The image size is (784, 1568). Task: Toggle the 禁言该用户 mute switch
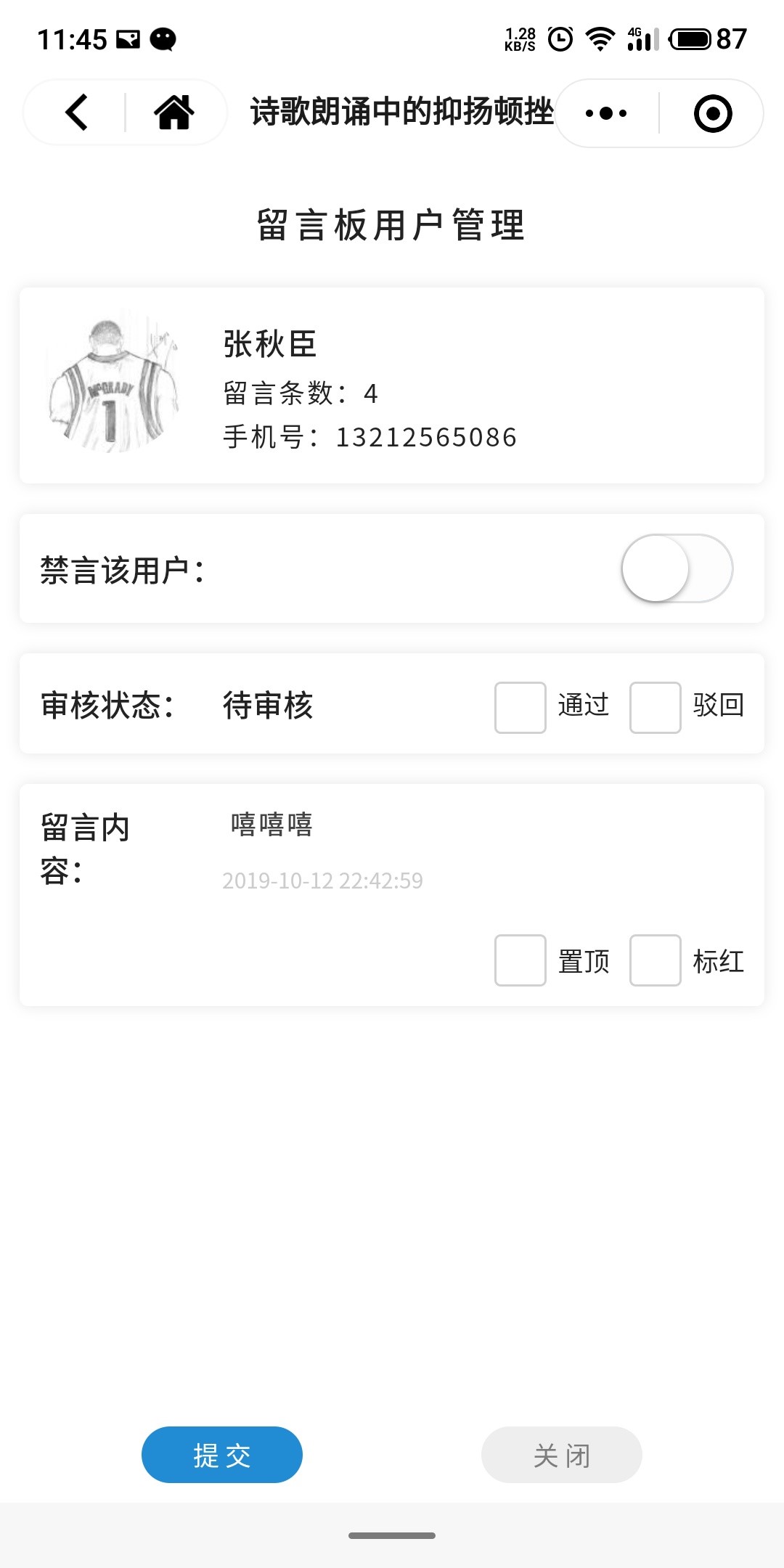point(677,568)
